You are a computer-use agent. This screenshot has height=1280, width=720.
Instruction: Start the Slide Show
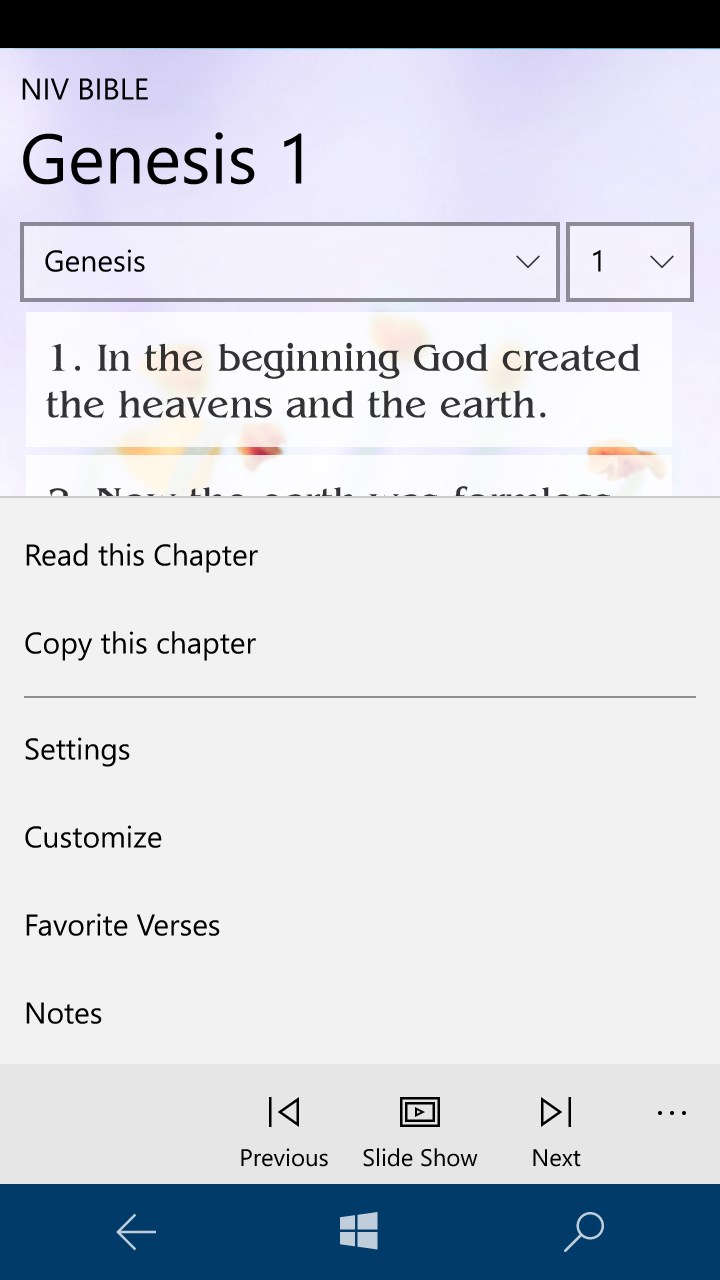click(x=419, y=1112)
